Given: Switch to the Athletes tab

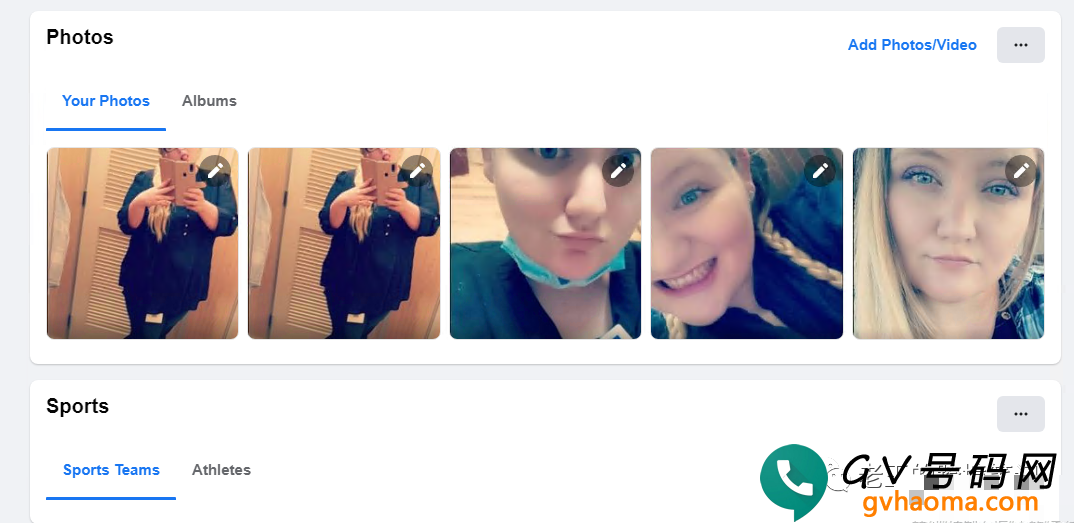Looking at the screenshot, I should point(221,470).
